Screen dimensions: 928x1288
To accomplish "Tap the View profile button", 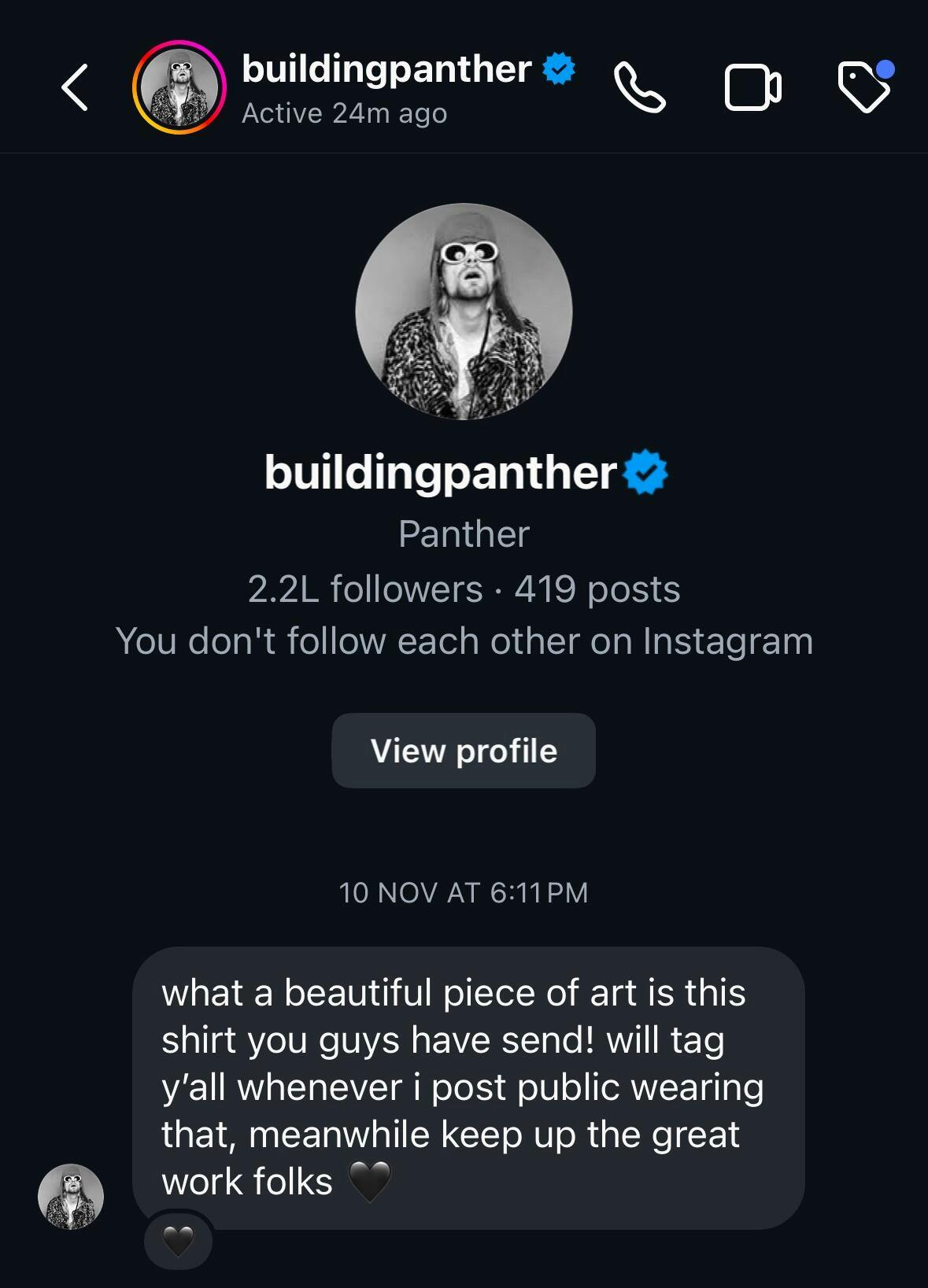I will (x=464, y=751).
